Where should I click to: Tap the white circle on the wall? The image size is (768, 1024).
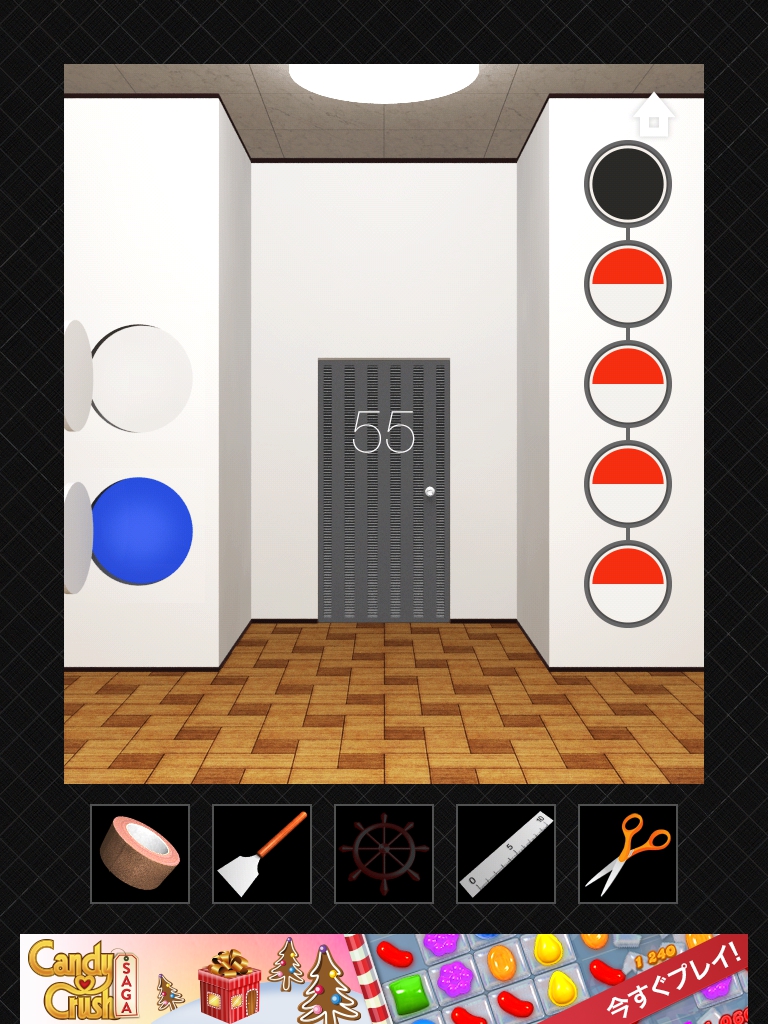point(141,379)
